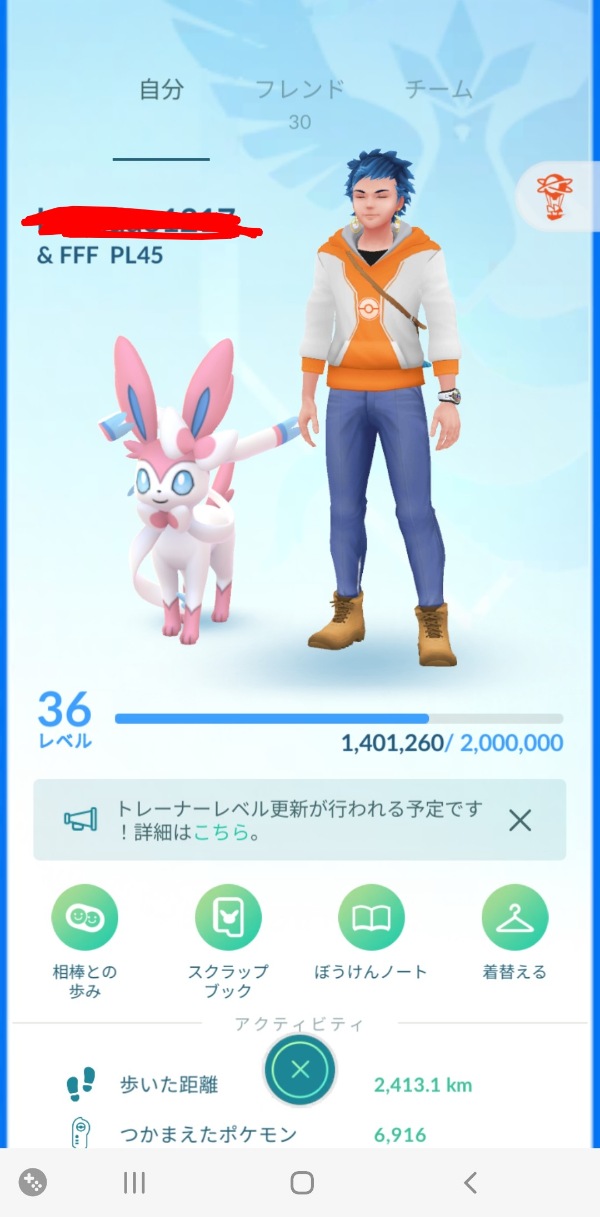Screen dimensions: 600x1217
Task: Switch to the チーム tab
Action: (x=438, y=89)
